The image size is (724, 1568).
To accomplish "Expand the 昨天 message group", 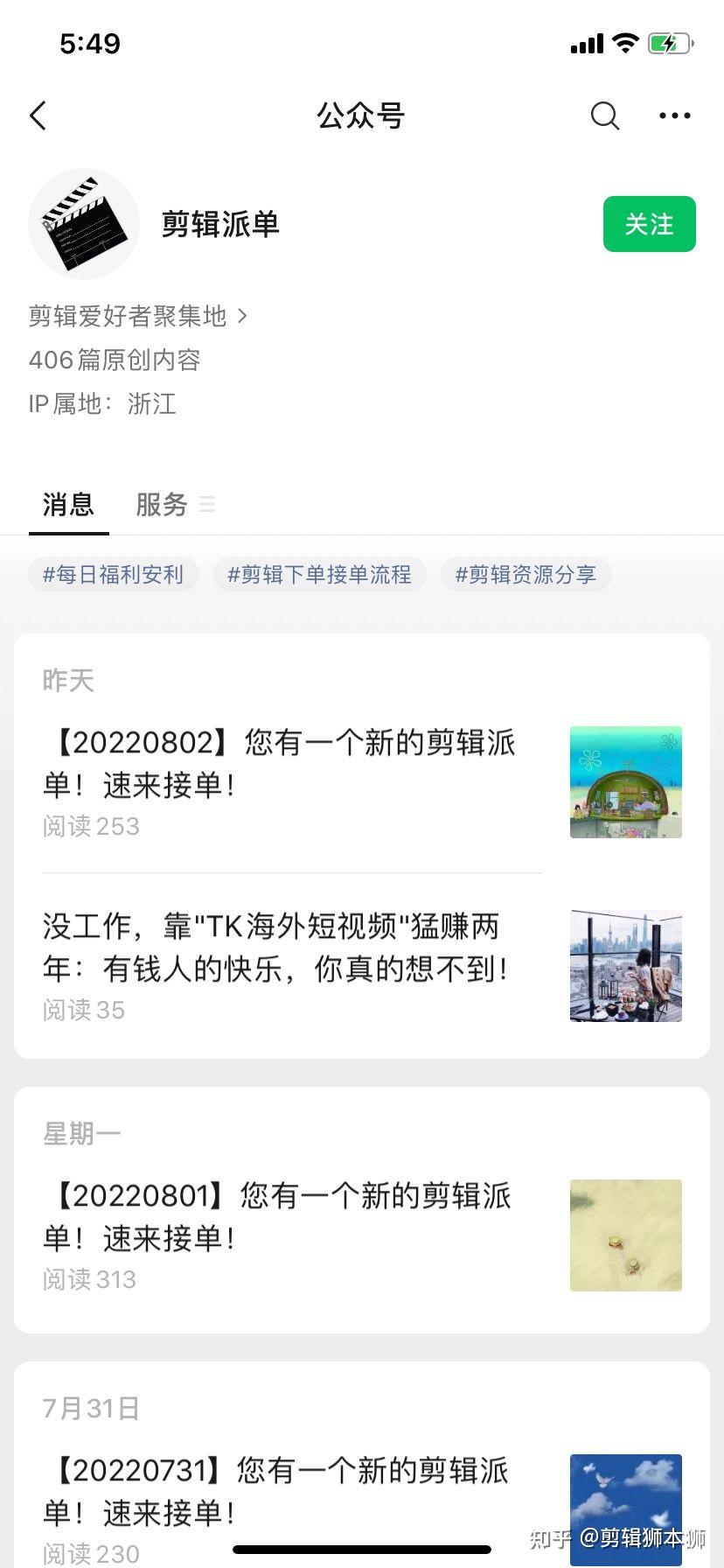I will coord(66,680).
